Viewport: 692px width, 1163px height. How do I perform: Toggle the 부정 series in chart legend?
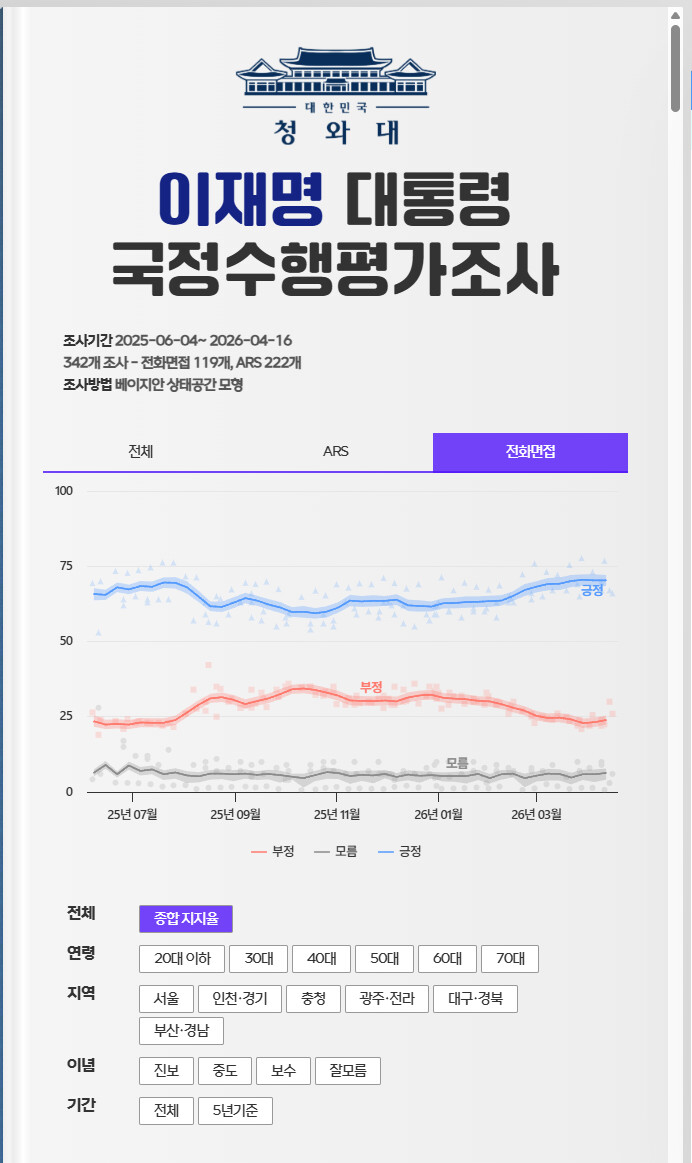[x=273, y=851]
